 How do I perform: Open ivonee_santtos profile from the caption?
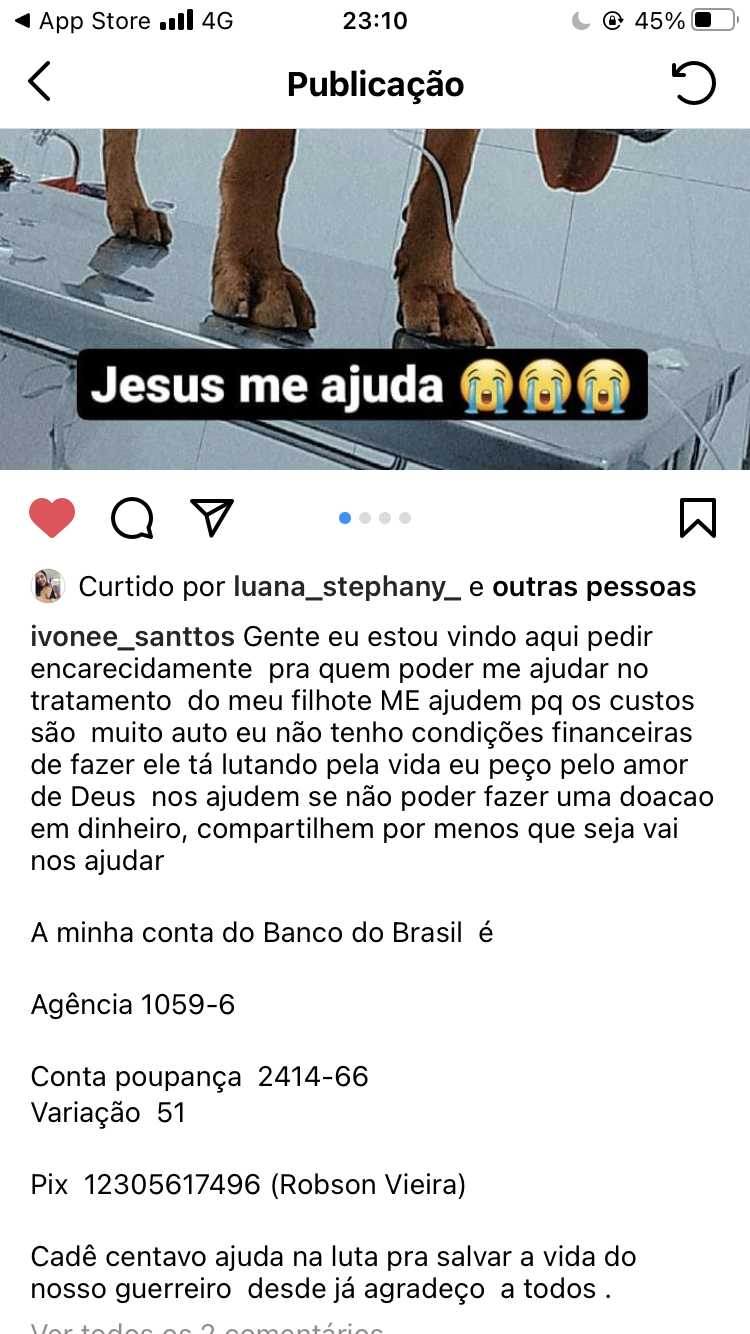(x=132, y=637)
